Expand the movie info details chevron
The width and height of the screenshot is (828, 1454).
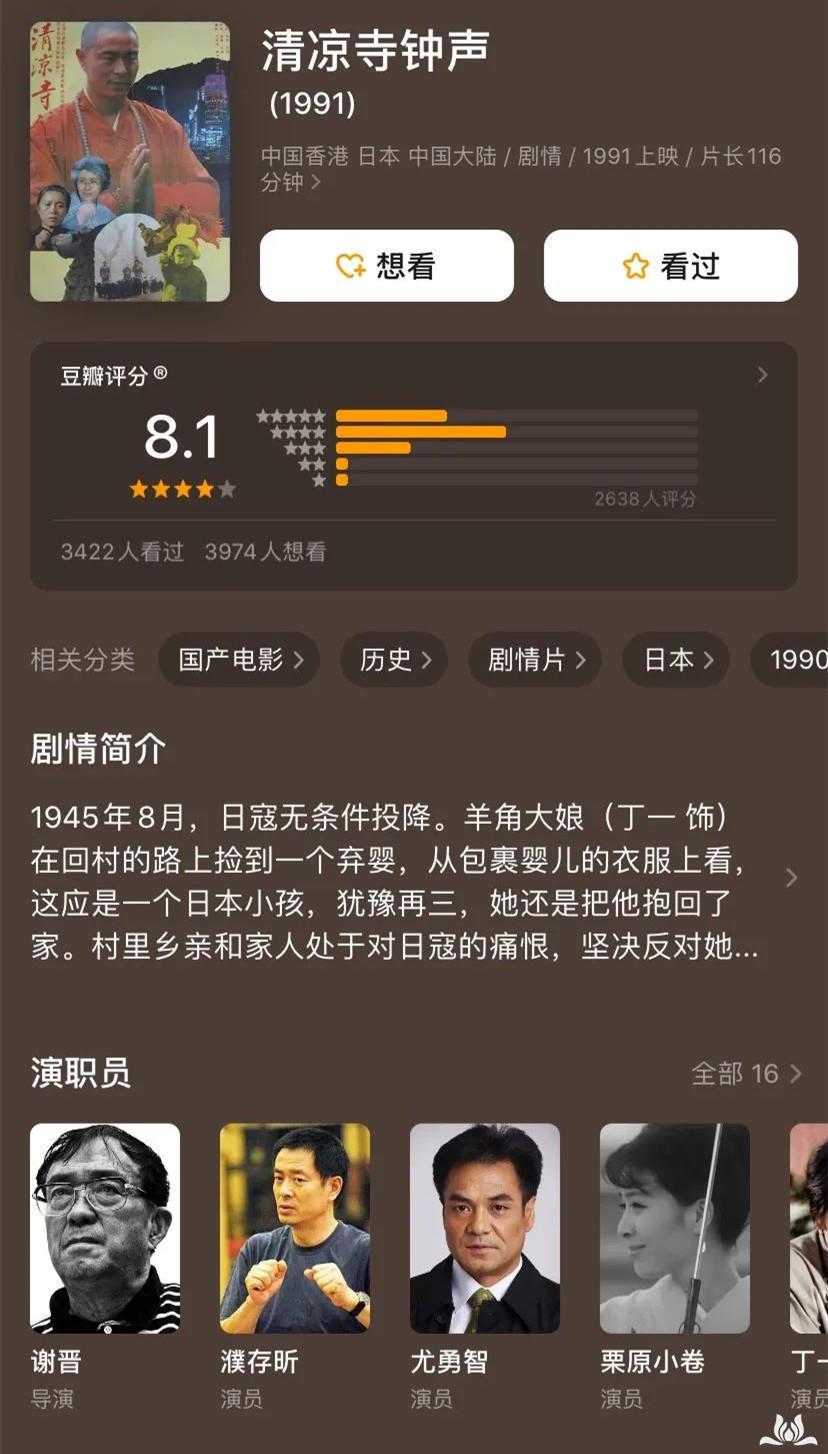pyautogui.click(x=317, y=183)
